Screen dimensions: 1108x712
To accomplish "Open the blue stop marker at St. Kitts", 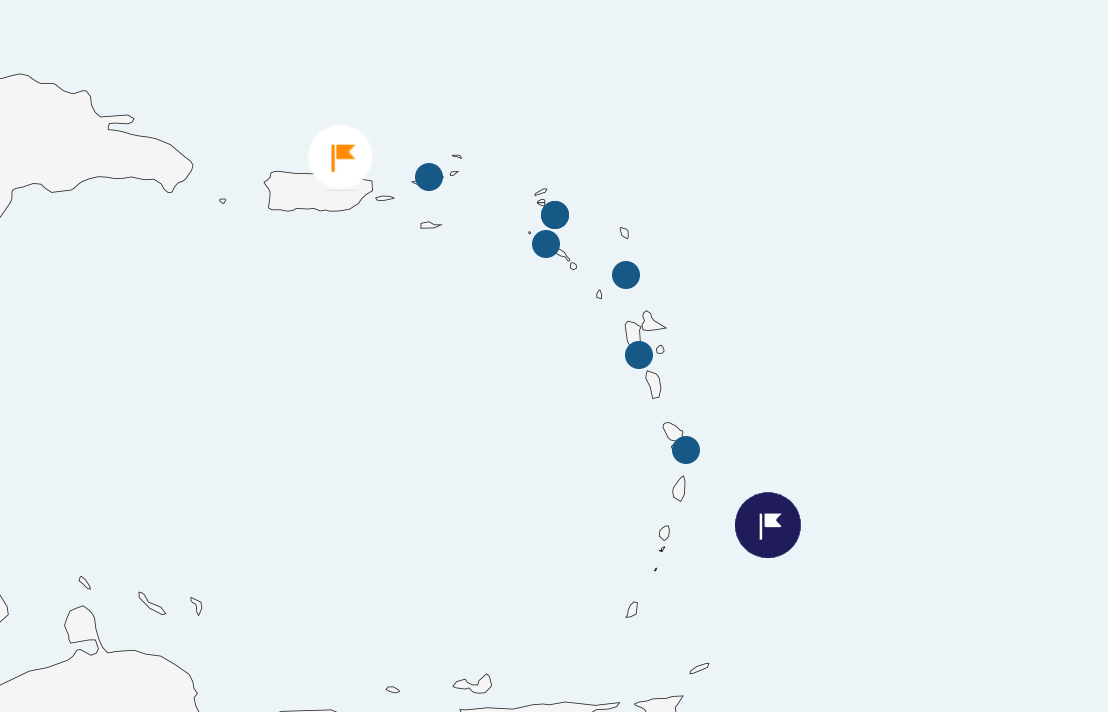I will 546,244.
